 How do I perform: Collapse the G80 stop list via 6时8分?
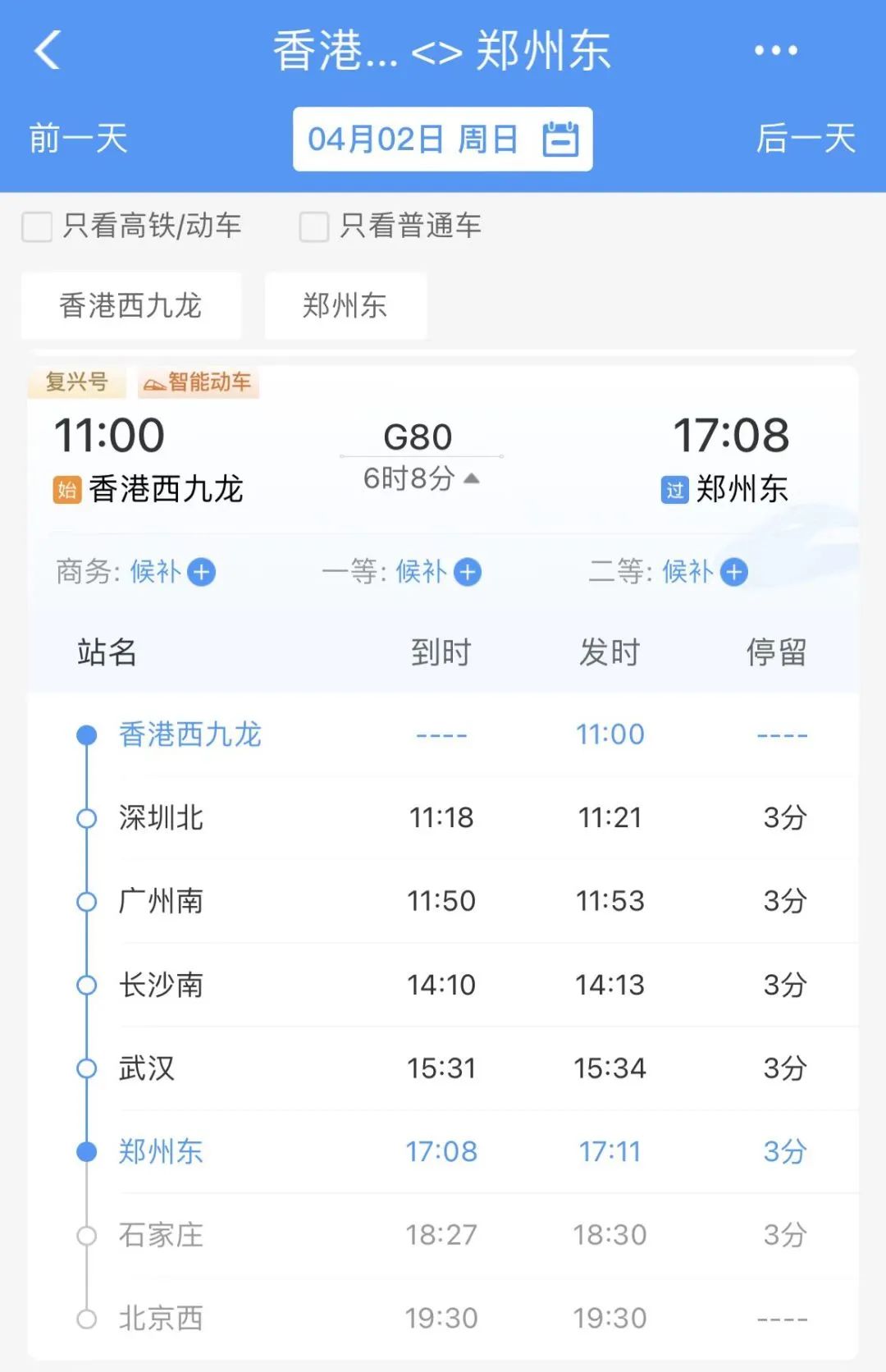point(421,478)
